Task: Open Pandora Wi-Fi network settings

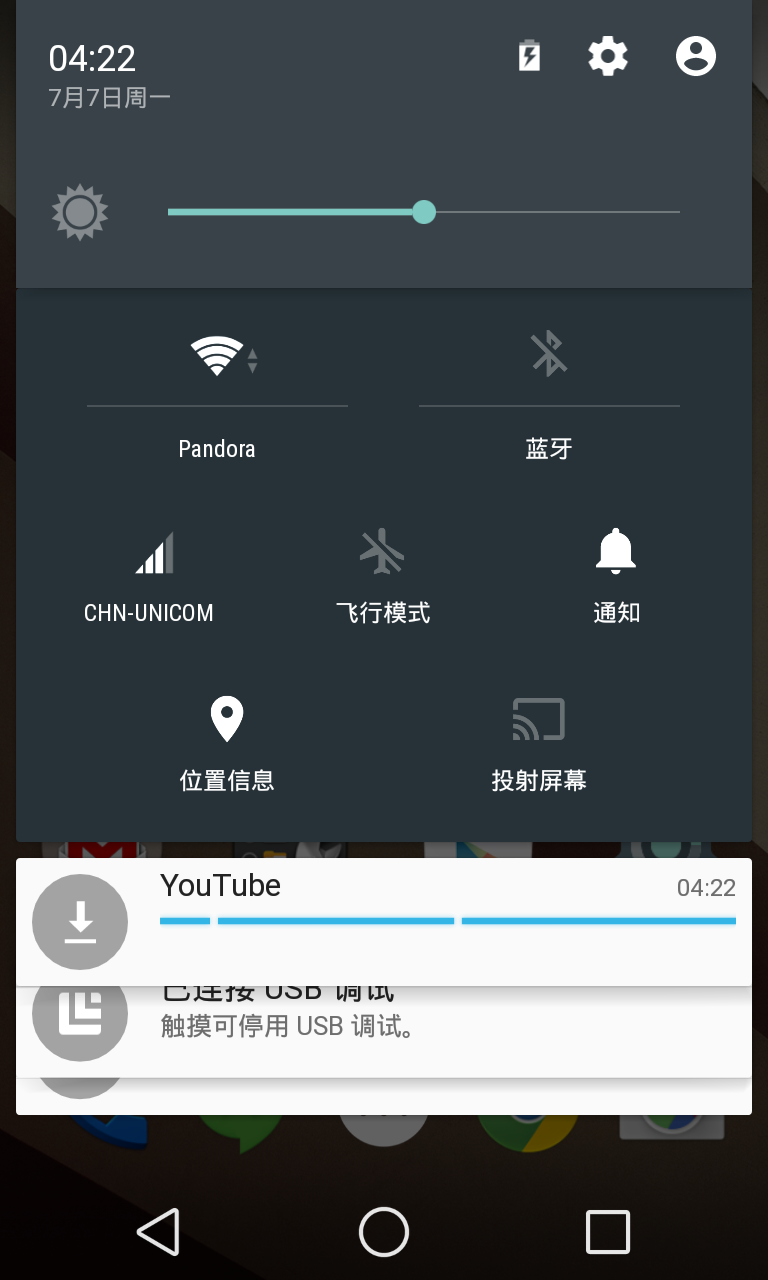Action: pos(217,449)
